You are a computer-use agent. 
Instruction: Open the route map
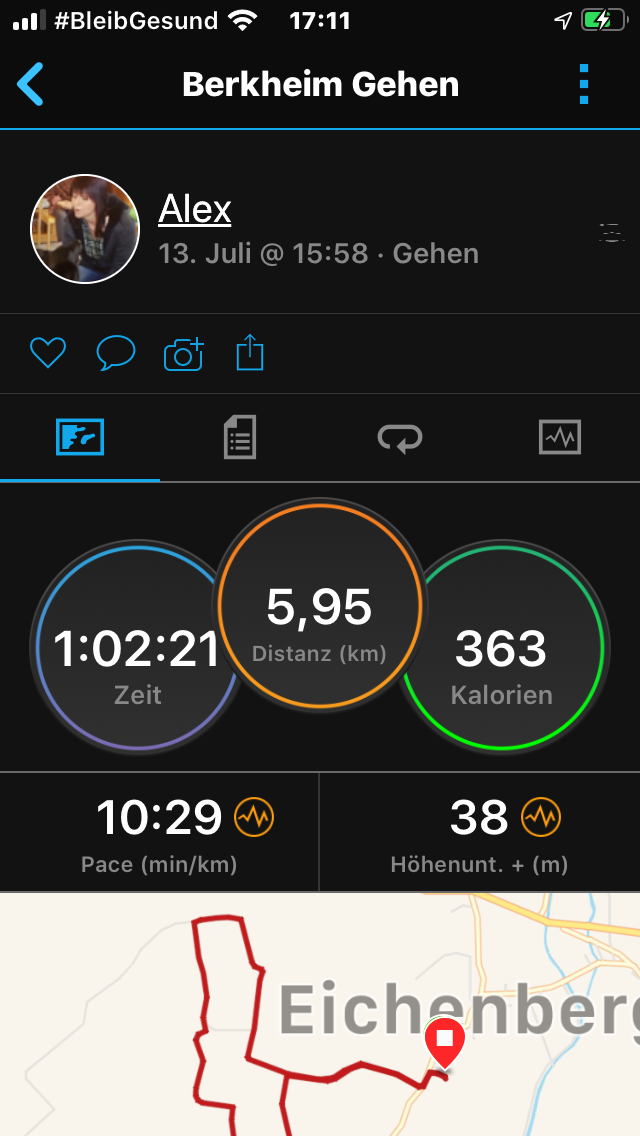click(x=320, y=1015)
